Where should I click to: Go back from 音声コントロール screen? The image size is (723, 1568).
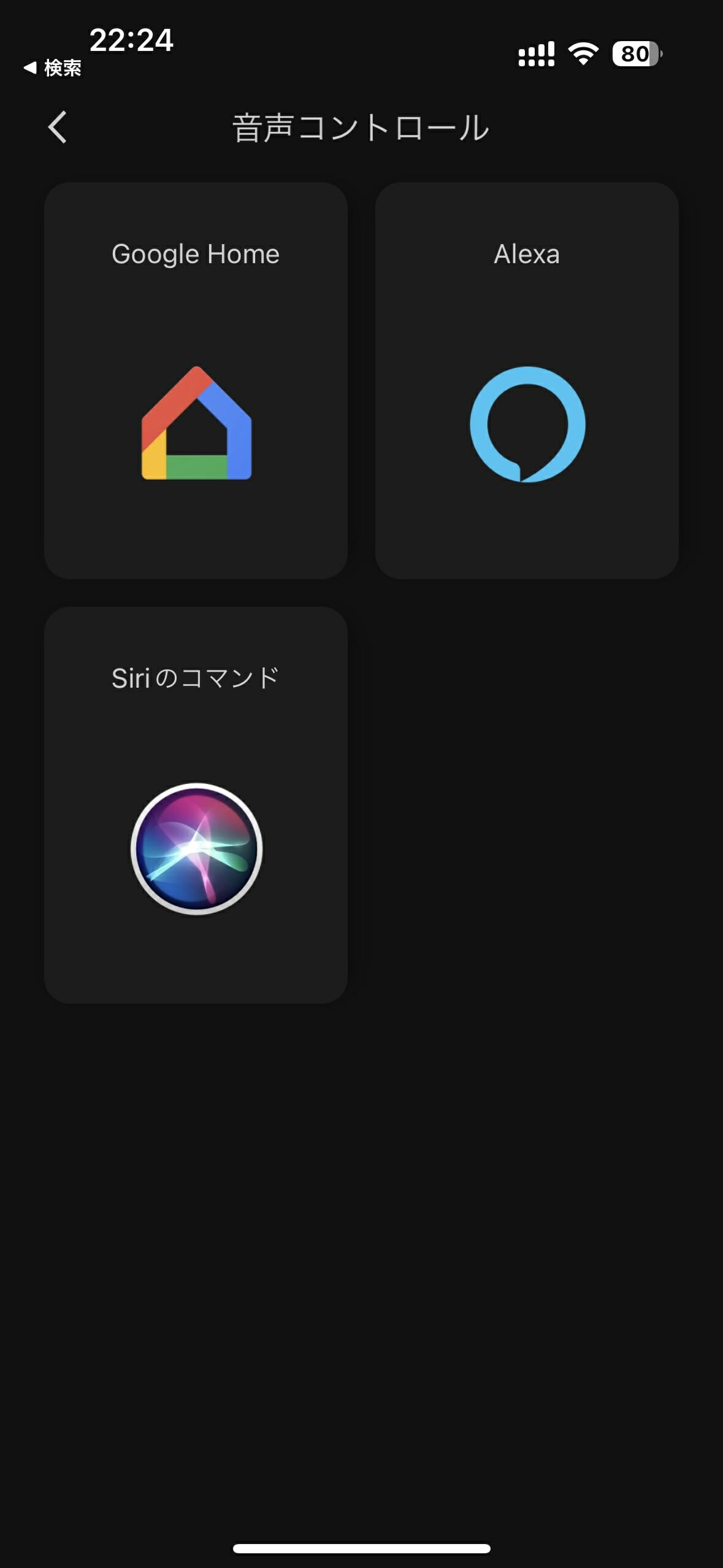pyautogui.click(x=57, y=128)
